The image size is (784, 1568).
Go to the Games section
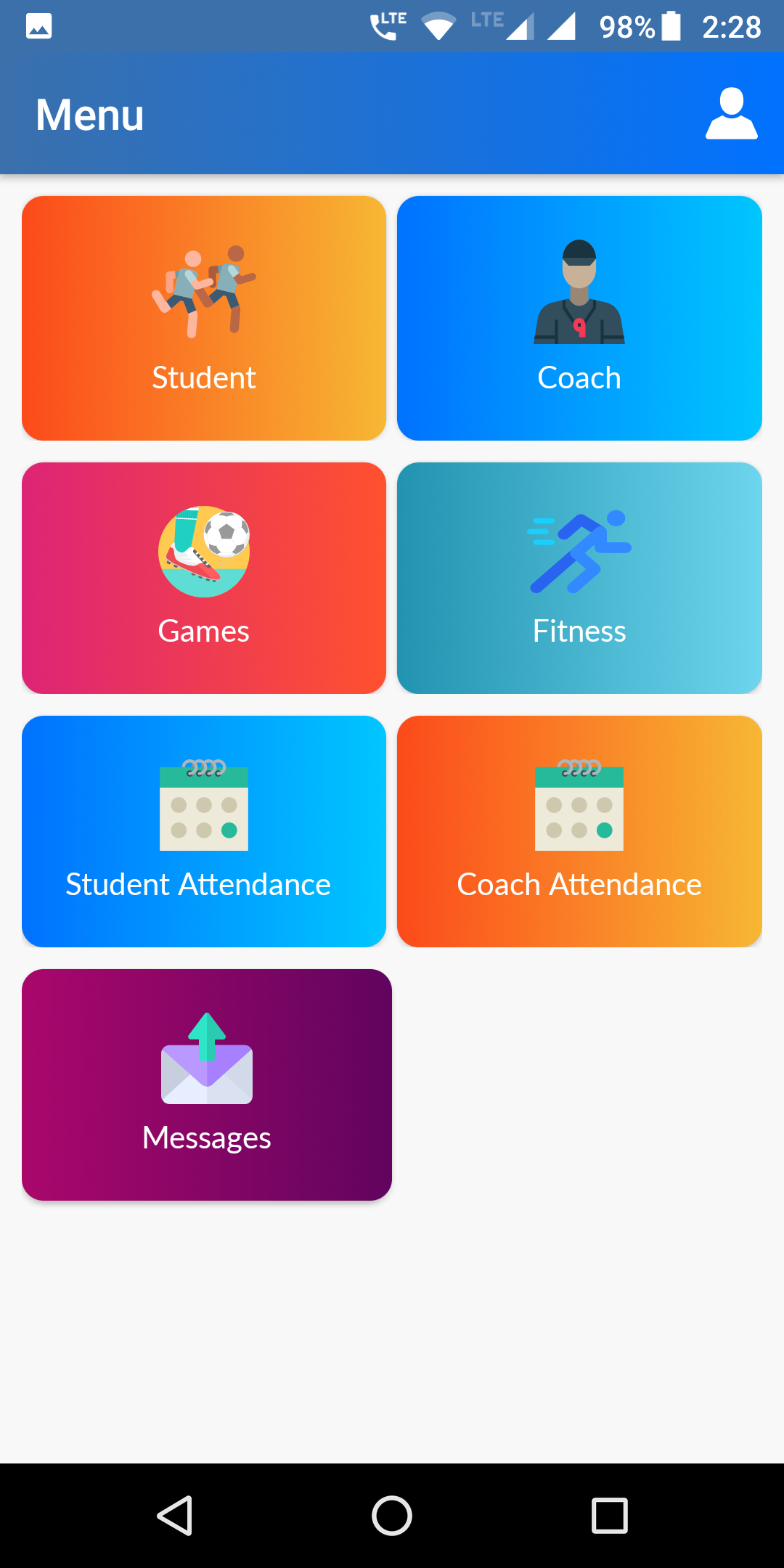point(204,578)
